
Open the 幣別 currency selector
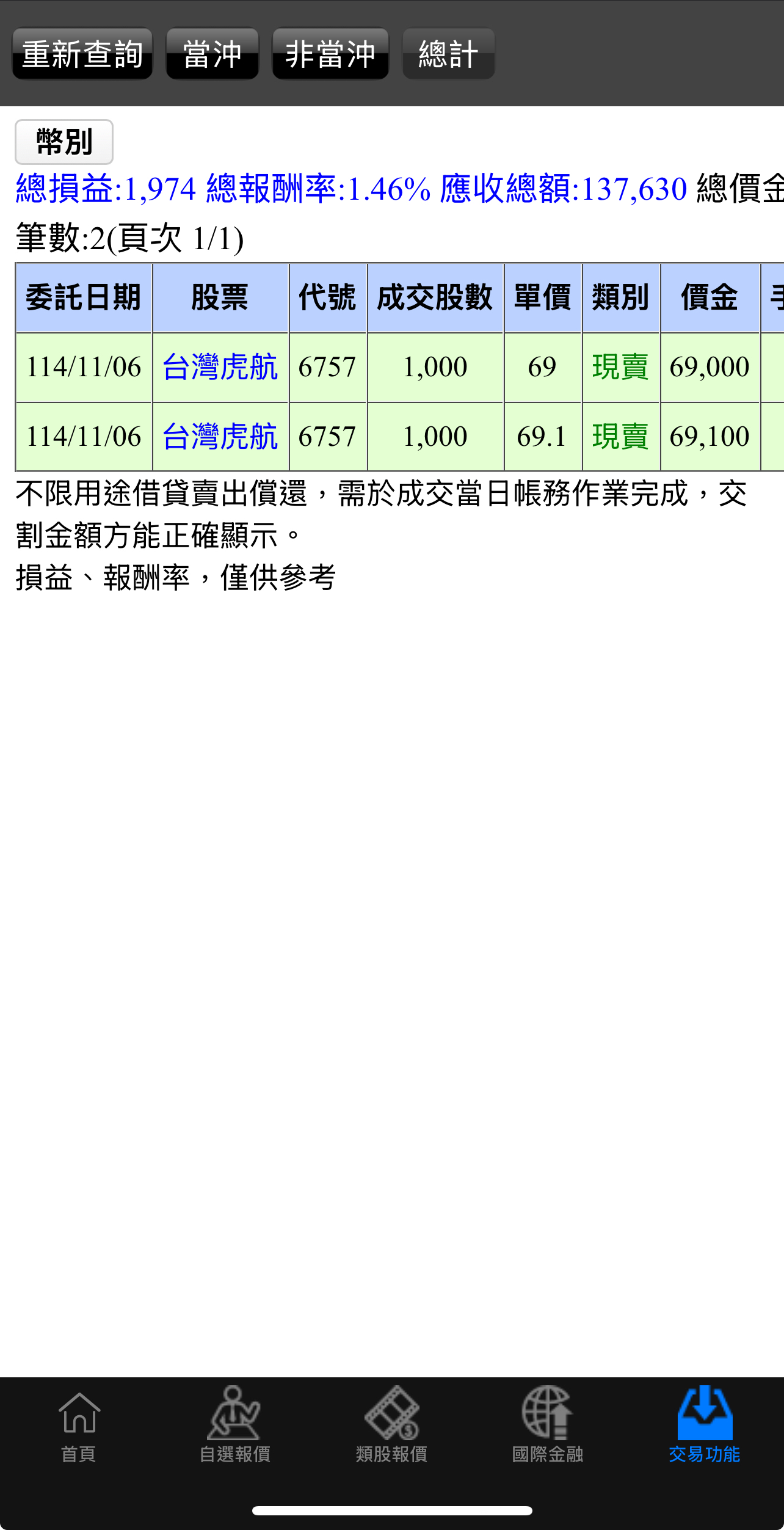pyautogui.click(x=64, y=143)
